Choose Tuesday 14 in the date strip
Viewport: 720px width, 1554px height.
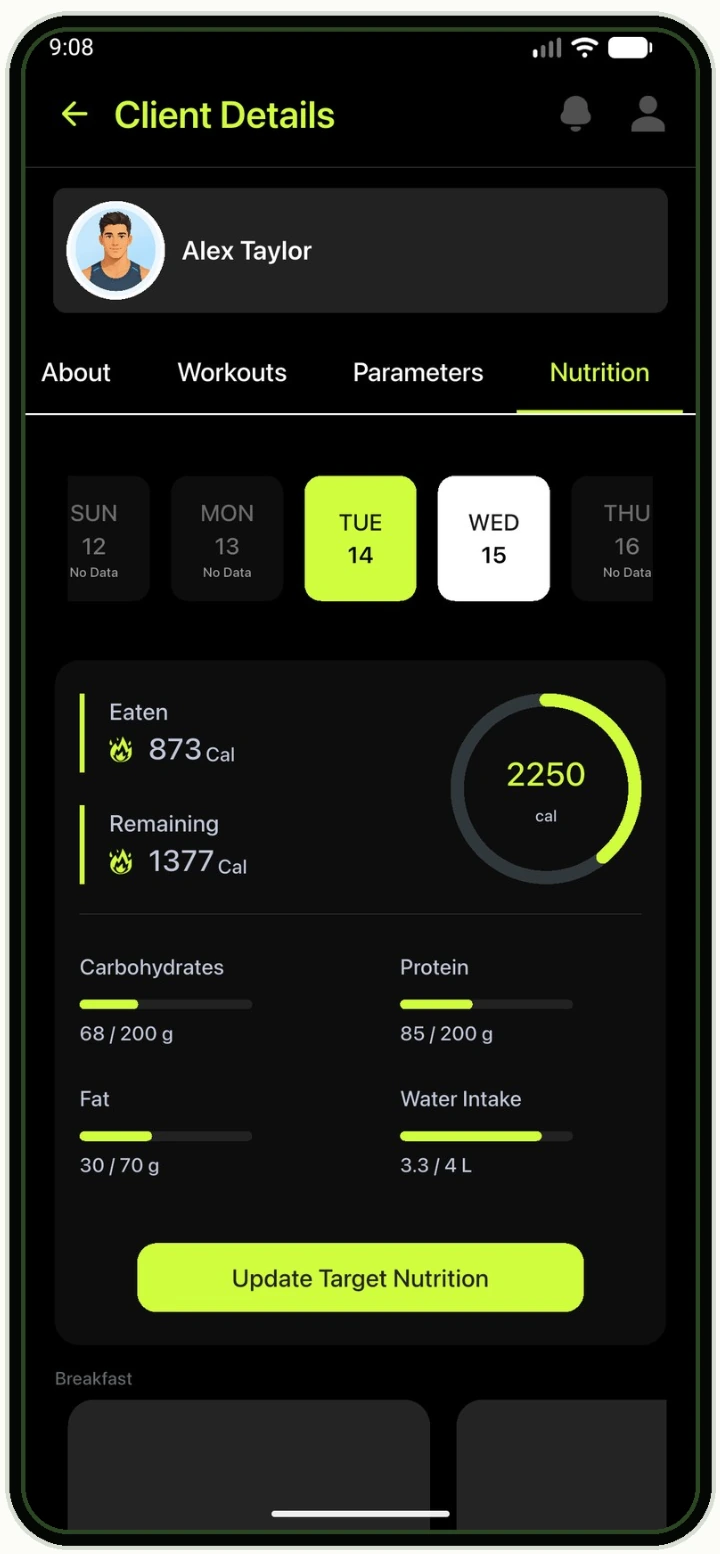click(360, 539)
